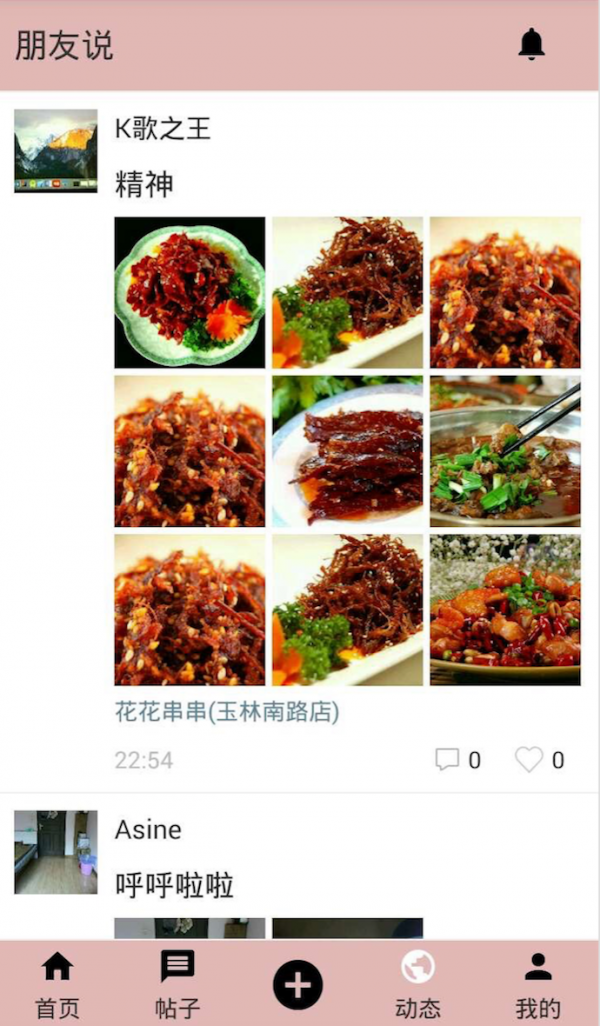Image resolution: width=600 pixels, height=1026 pixels.
Task: Like the post by K歌之王
Action: (x=529, y=760)
